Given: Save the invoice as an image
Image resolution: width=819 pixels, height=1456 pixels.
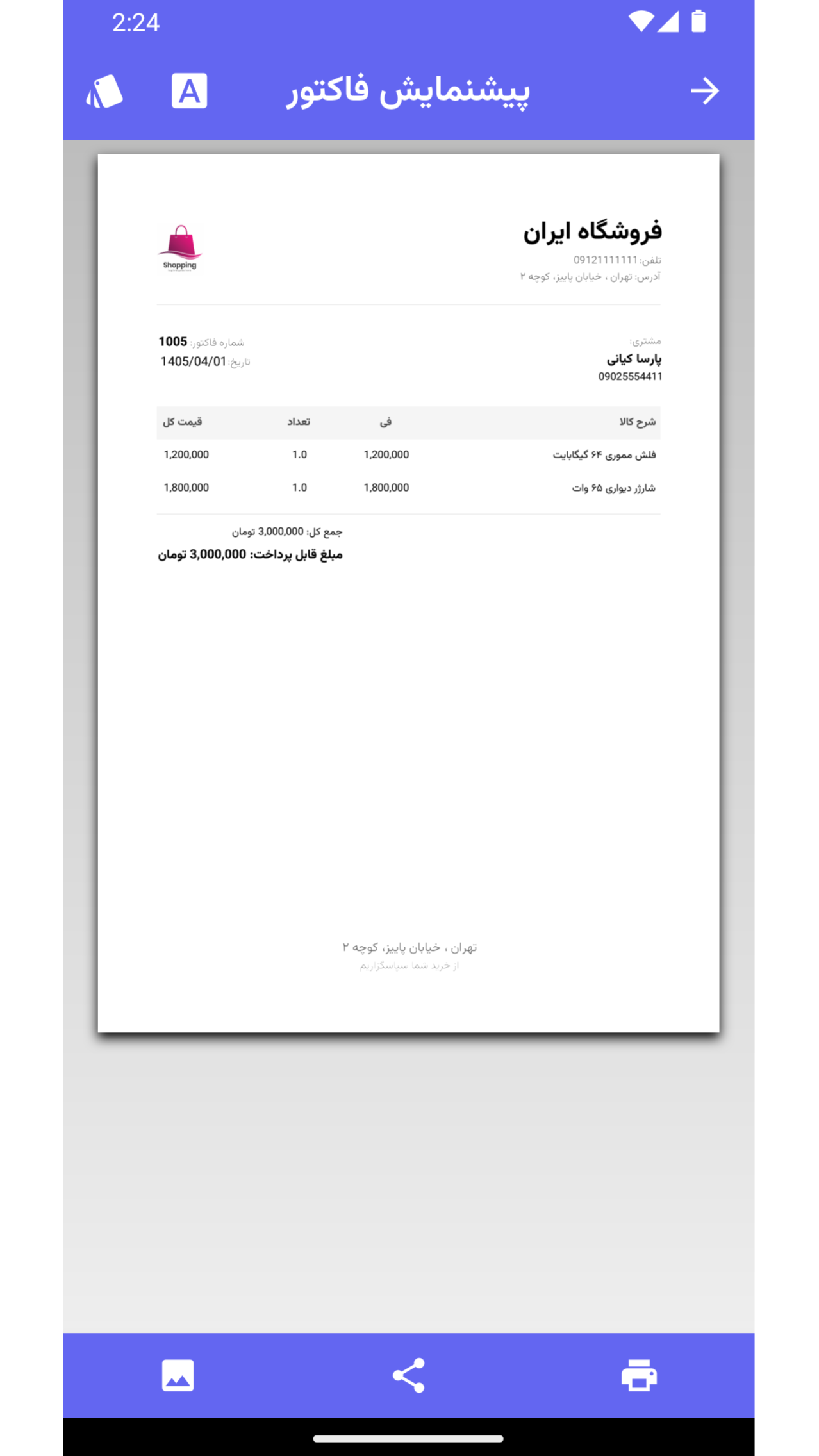Looking at the screenshot, I should [x=178, y=1375].
